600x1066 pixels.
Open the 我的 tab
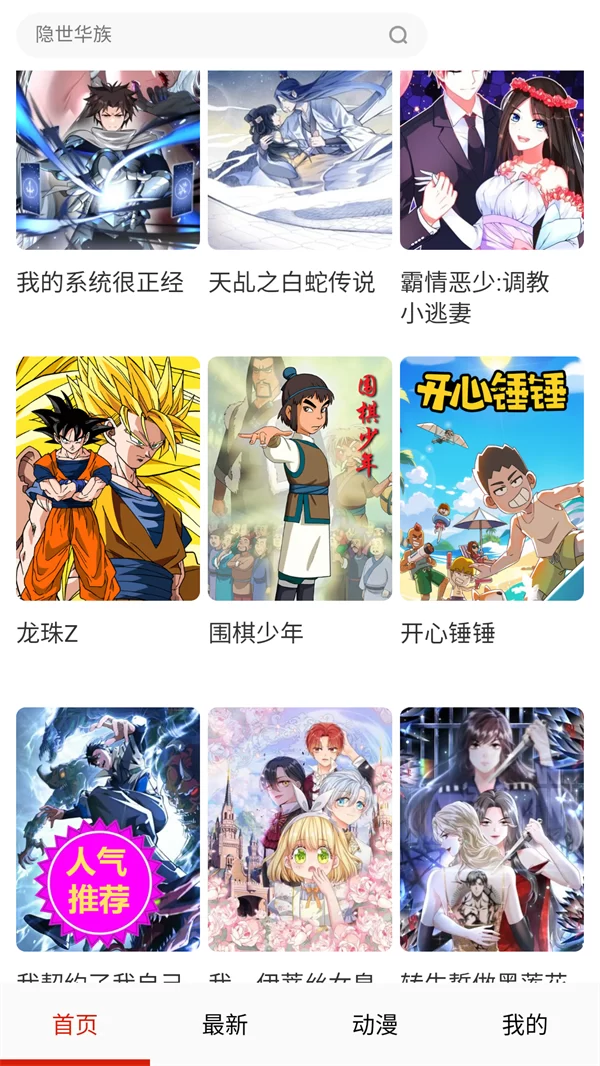click(525, 1025)
